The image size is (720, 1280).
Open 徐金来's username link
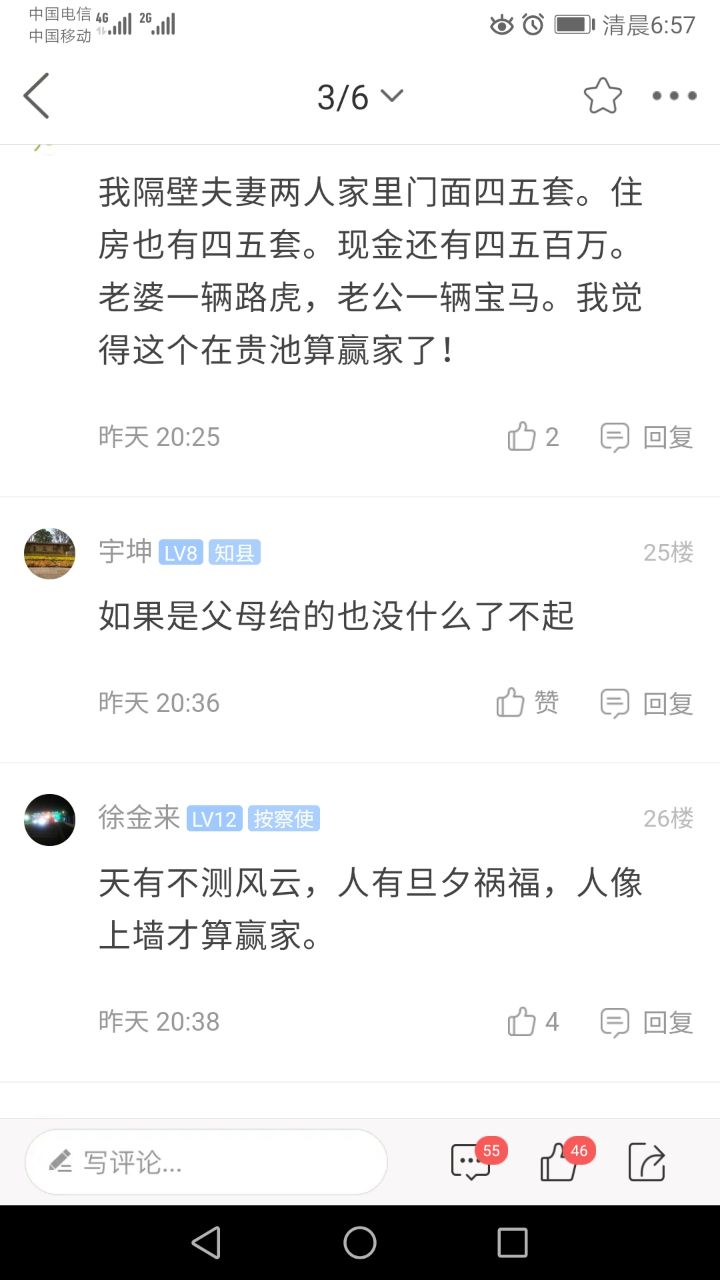(x=139, y=818)
